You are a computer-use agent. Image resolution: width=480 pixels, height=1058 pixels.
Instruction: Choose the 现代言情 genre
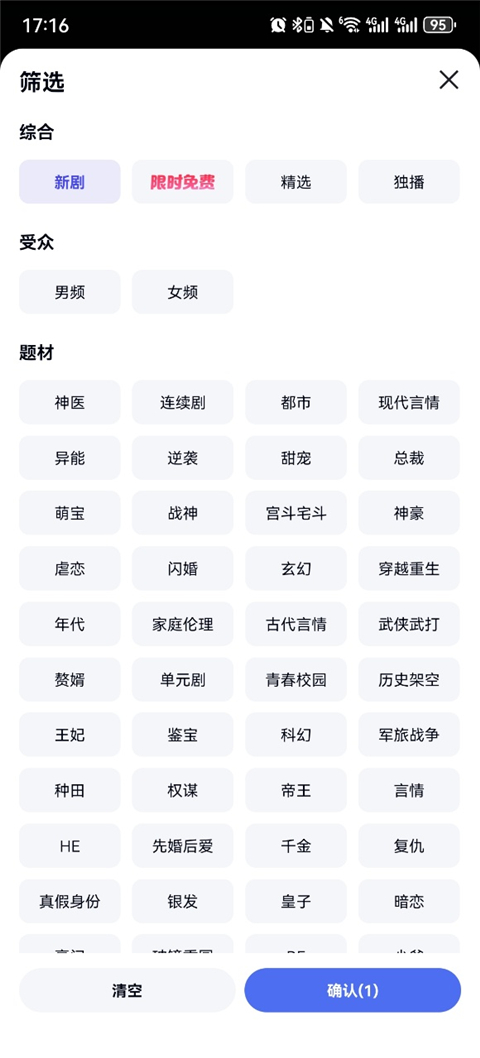(x=409, y=403)
